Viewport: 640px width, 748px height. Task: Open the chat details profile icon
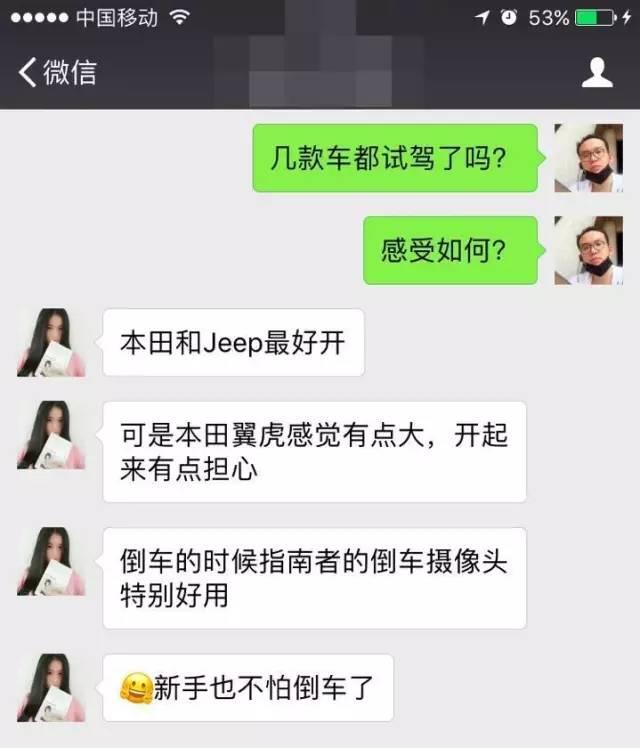(x=597, y=73)
